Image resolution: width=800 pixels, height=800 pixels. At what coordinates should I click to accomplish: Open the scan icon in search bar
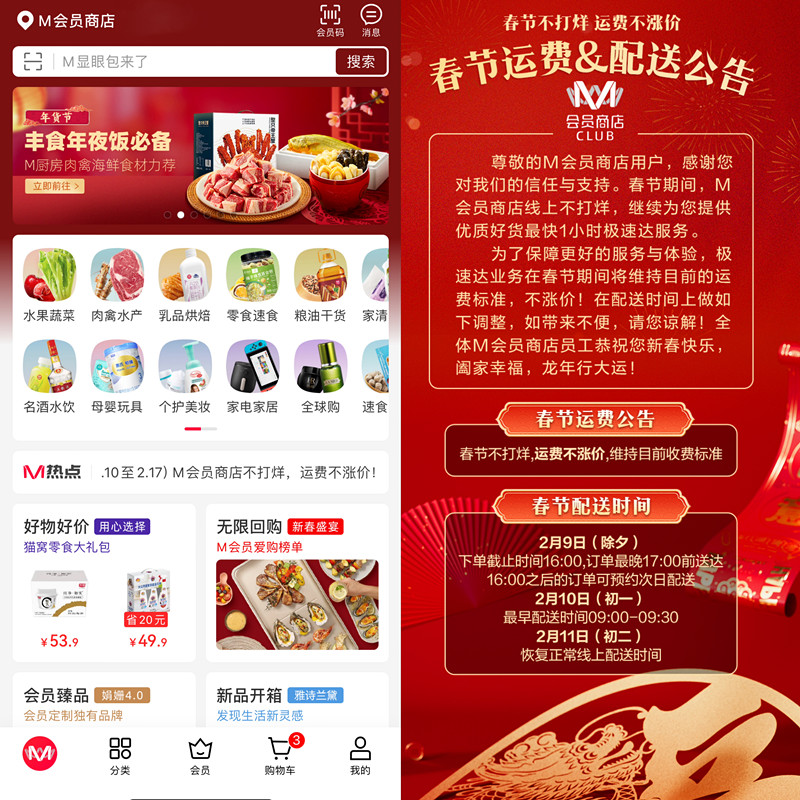tap(33, 62)
